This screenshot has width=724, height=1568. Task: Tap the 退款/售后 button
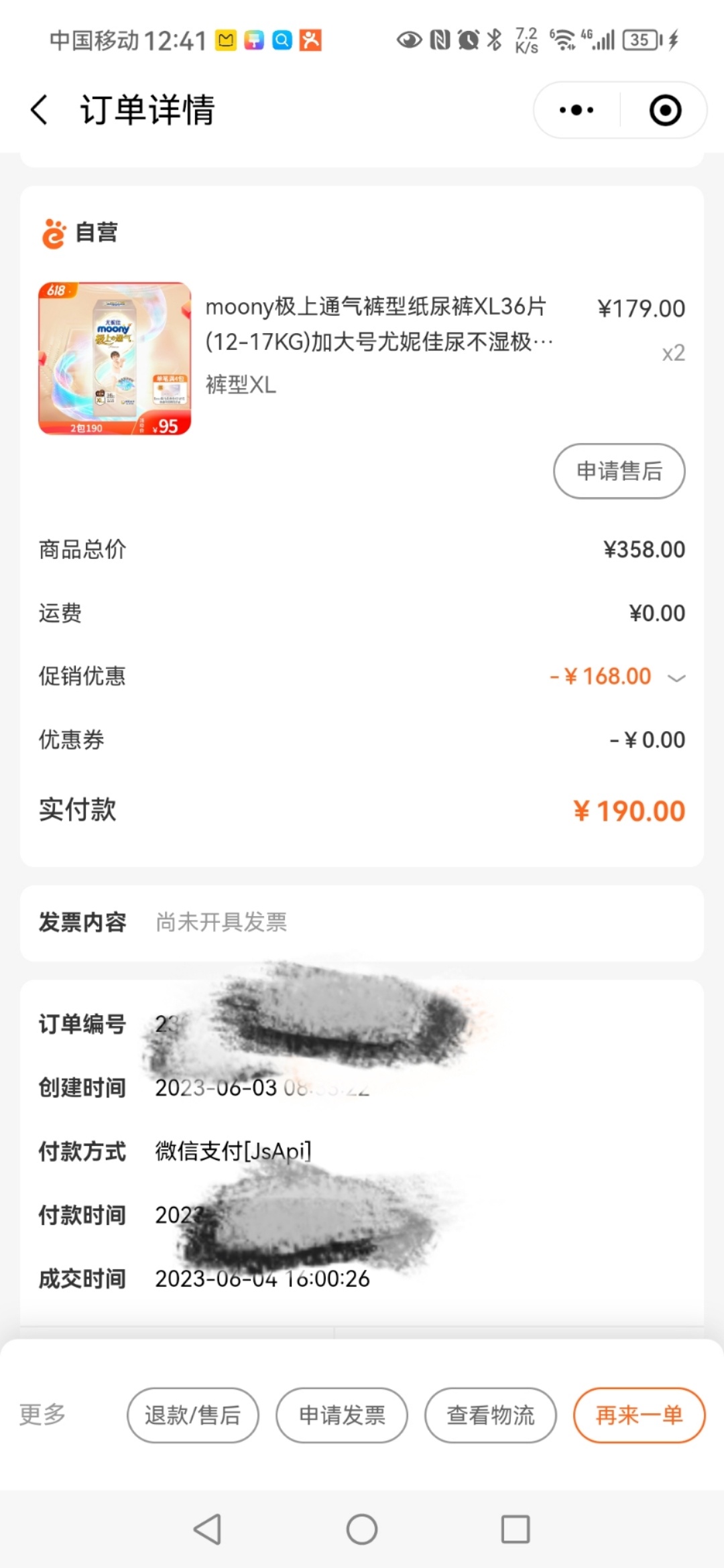(x=193, y=1415)
